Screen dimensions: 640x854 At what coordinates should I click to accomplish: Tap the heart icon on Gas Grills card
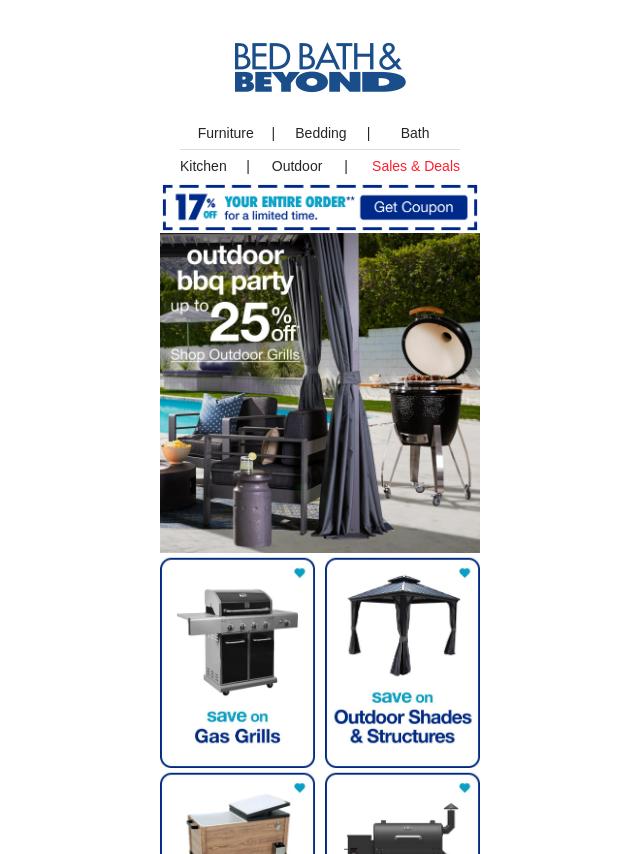[299, 573]
